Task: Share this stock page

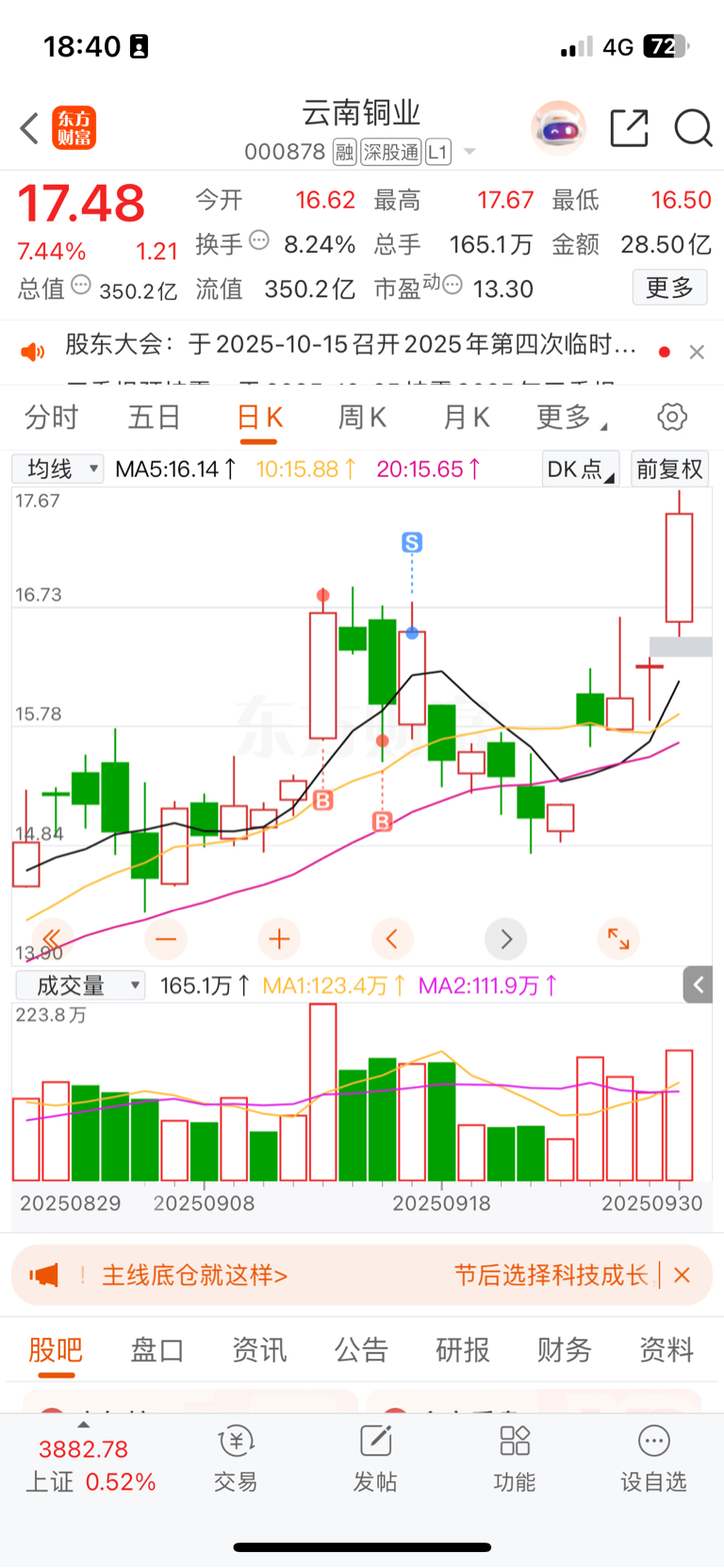Action: point(629,128)
